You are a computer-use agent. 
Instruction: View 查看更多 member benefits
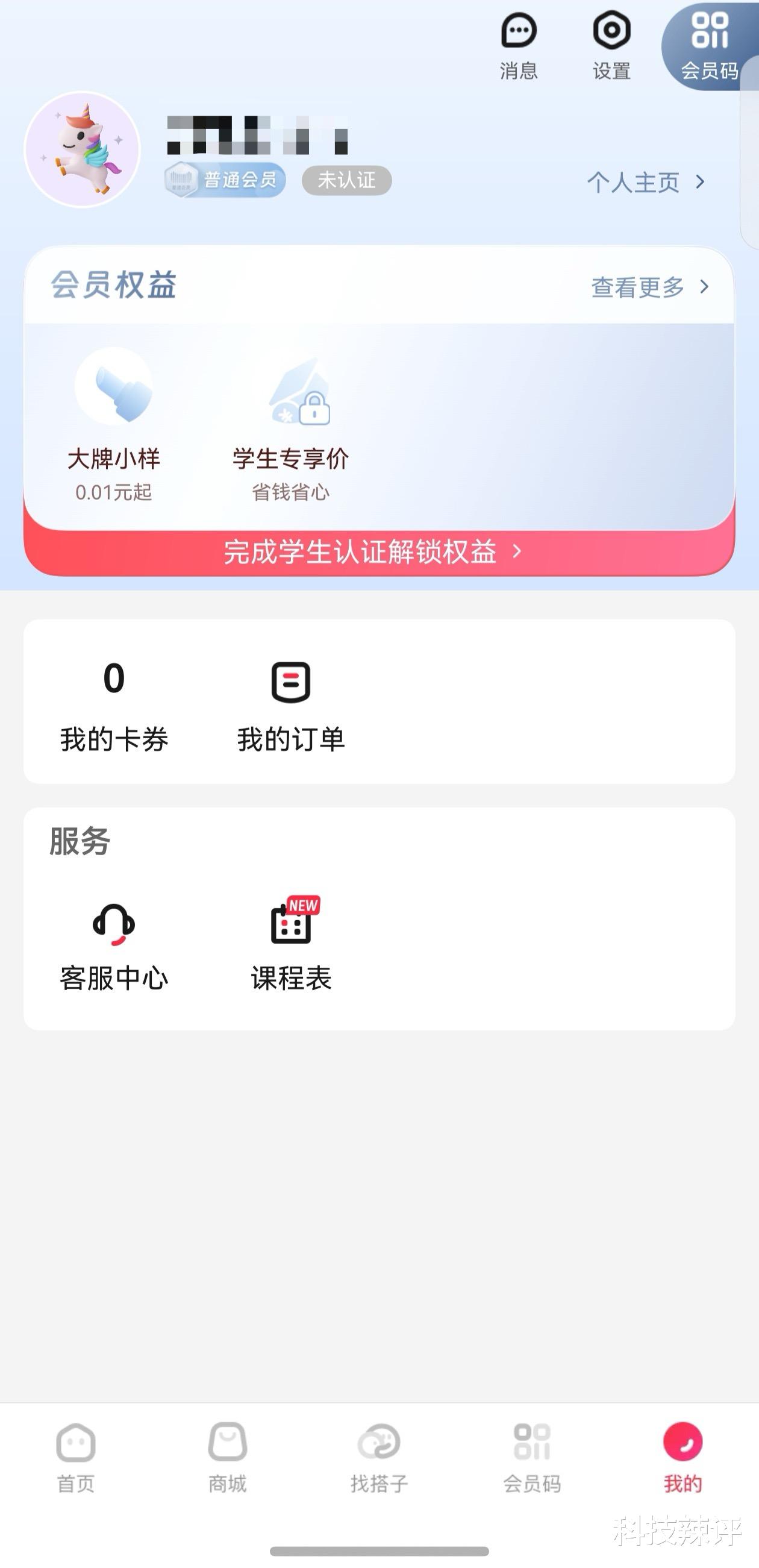pos(650,287)
